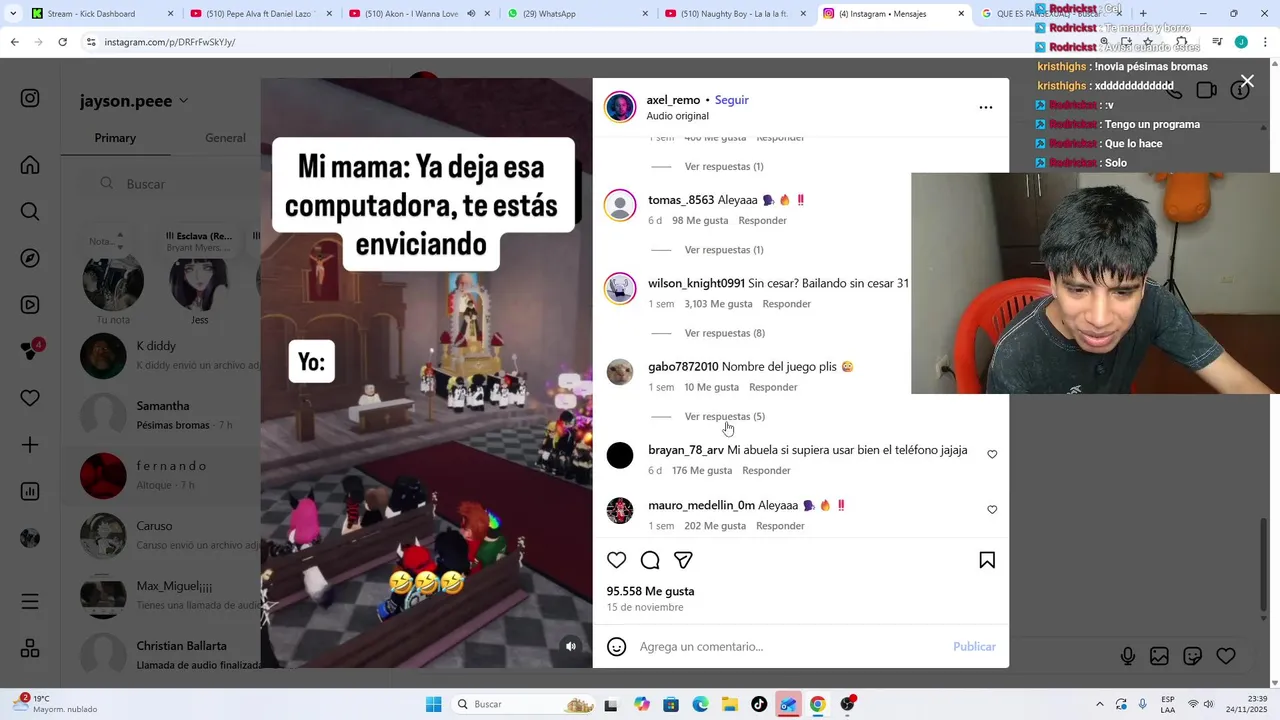Share the post via paper plane

click(683, 560)
